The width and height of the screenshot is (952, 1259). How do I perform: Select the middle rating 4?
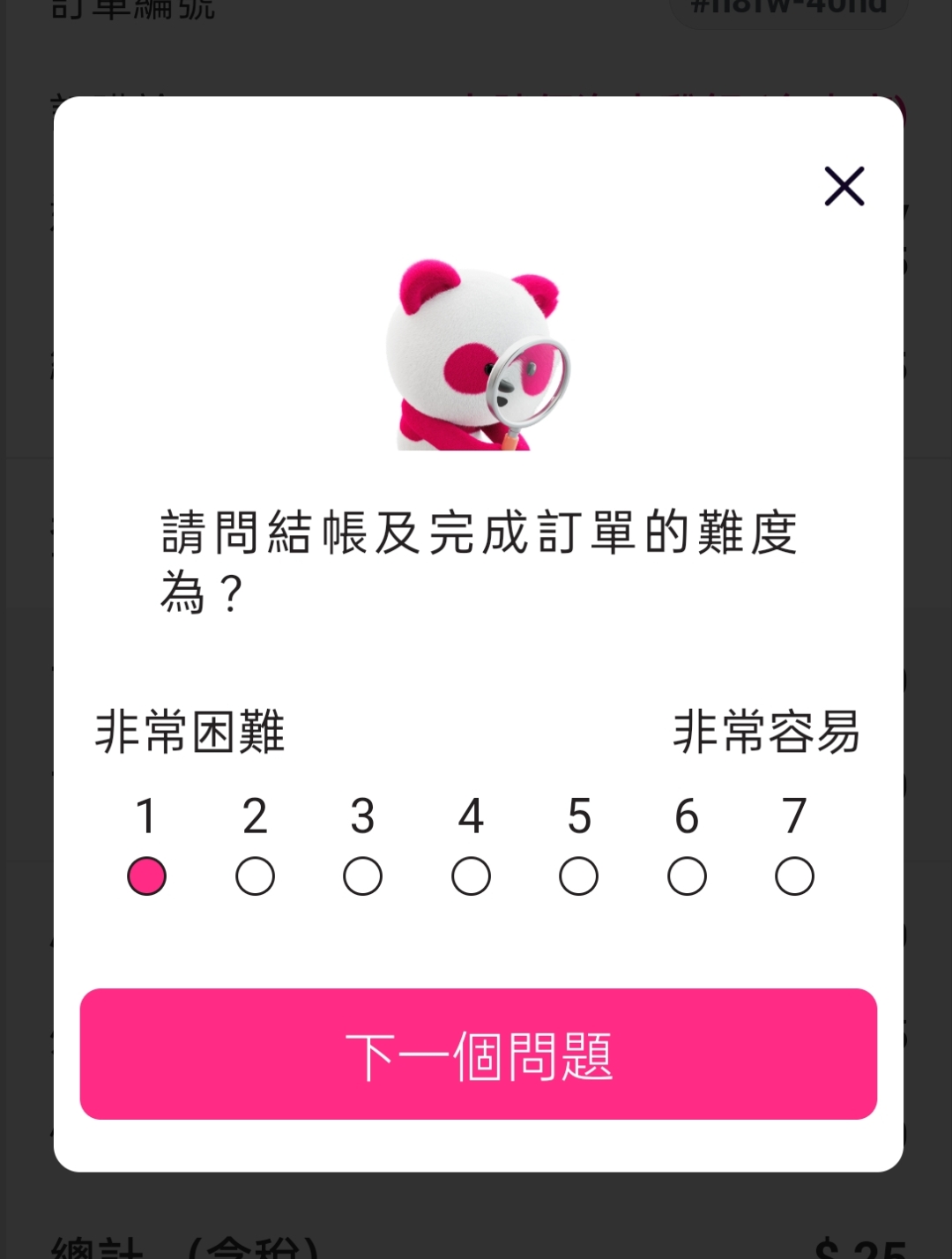pos(471,876)
